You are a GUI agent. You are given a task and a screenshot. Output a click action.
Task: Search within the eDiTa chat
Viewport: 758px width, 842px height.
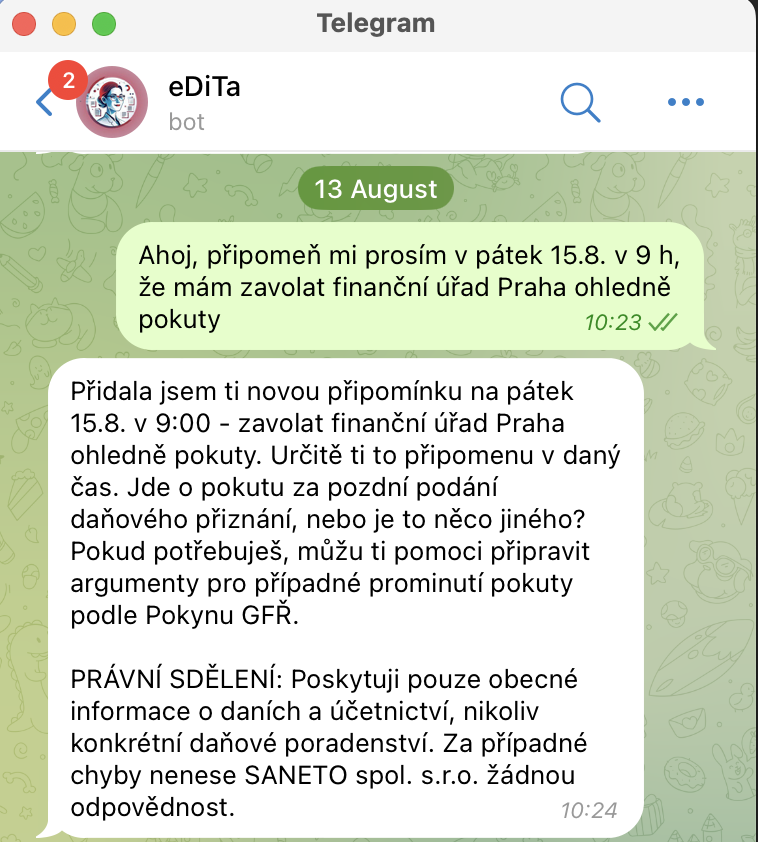[579, 101]
